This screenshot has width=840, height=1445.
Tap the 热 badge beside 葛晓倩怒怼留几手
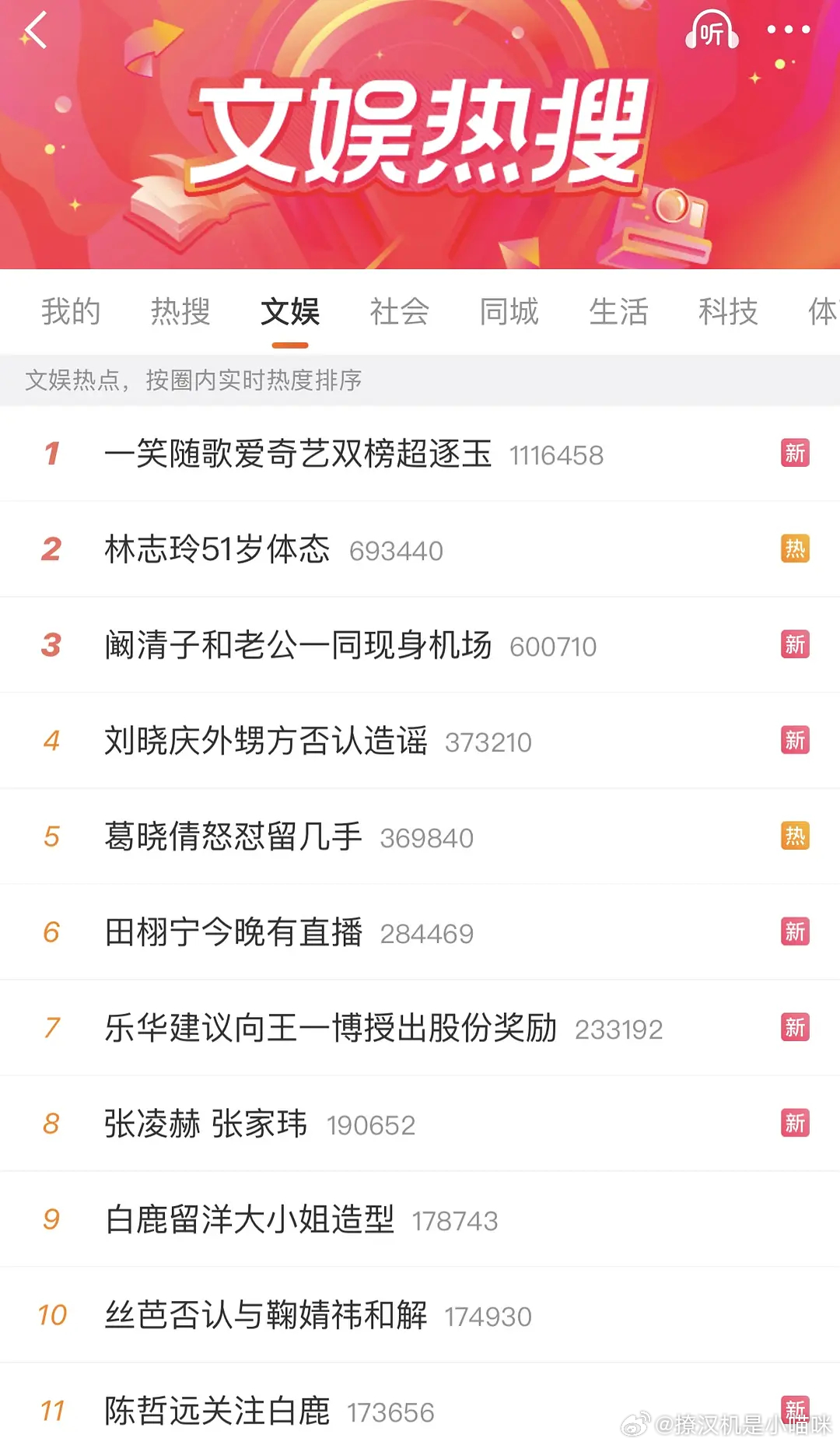(795, 836)
